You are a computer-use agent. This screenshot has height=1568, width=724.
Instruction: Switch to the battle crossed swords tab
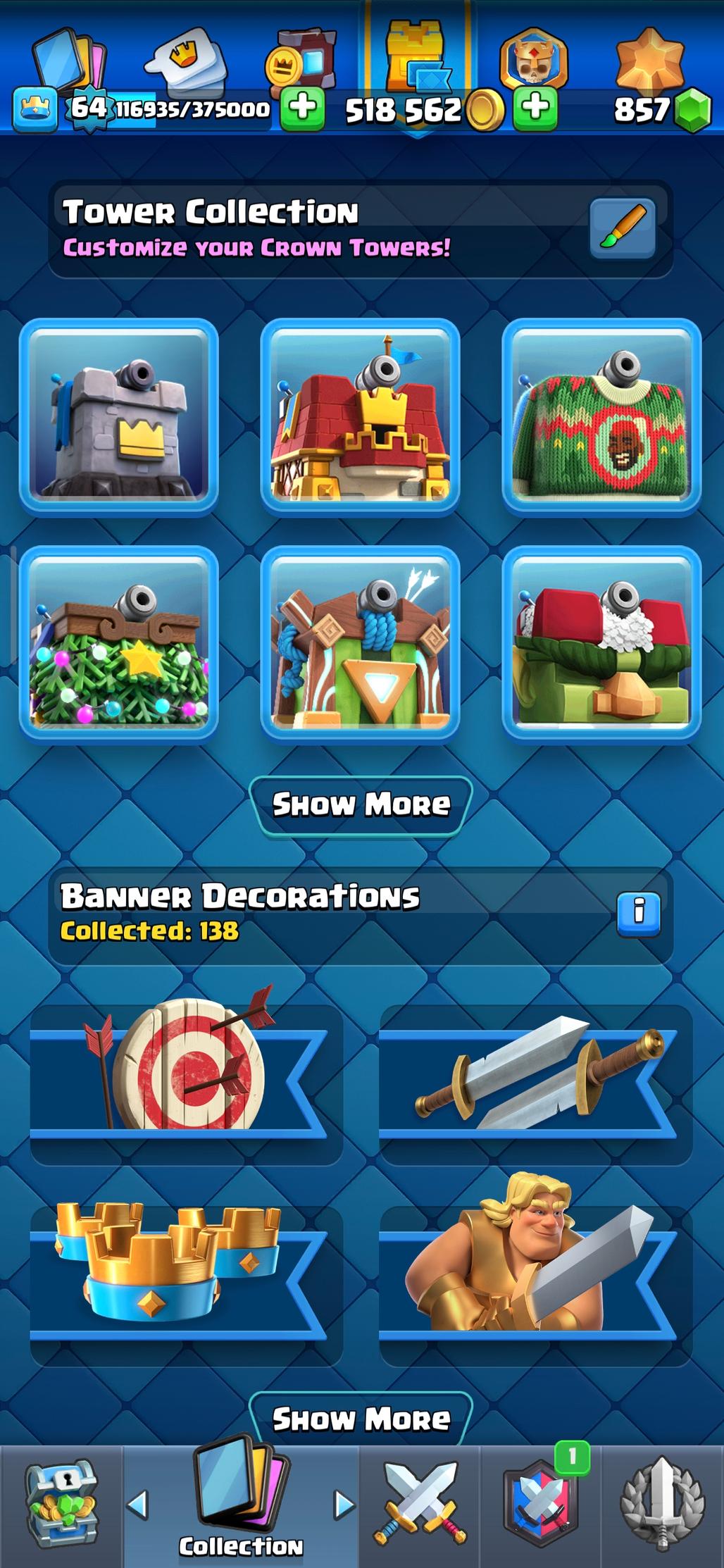[420, 1506]
